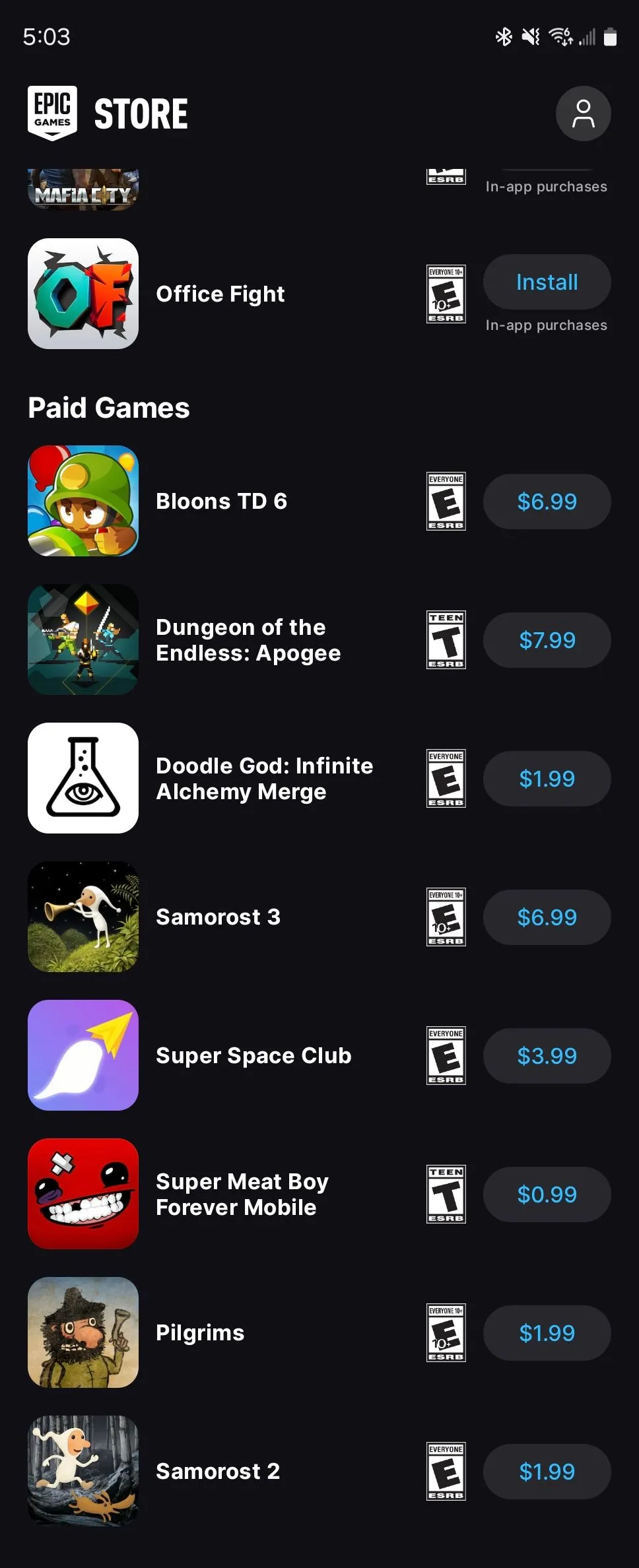Install Office Fight

click(547, 282)
